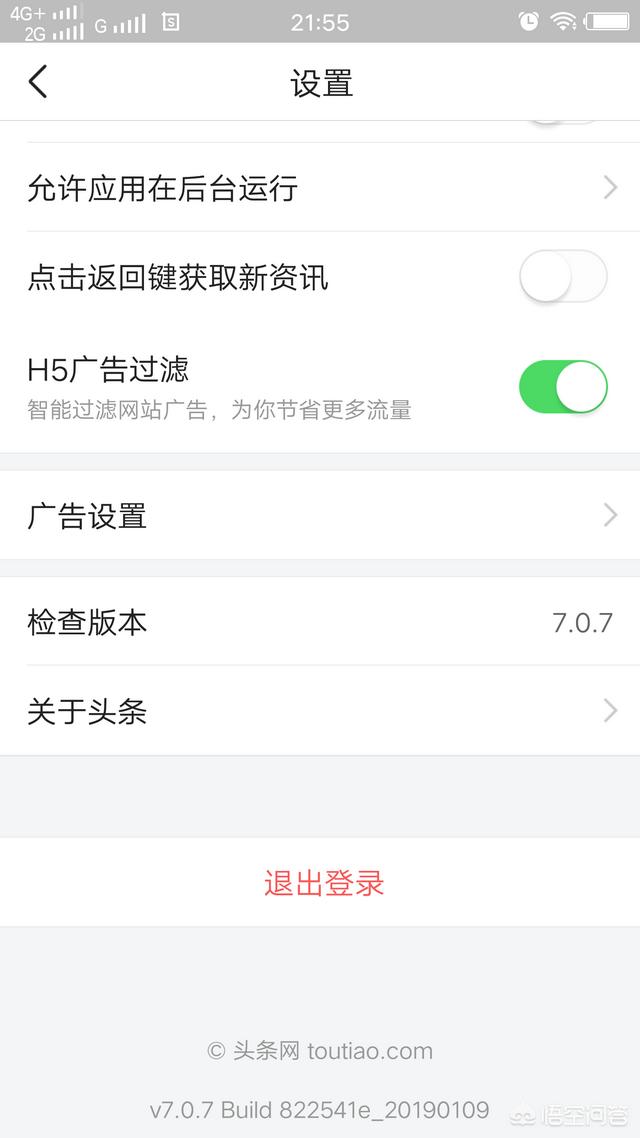Tap 退出登录 to log out
The width and height of the screenshot is (640, 1138).
coord(324,883)
